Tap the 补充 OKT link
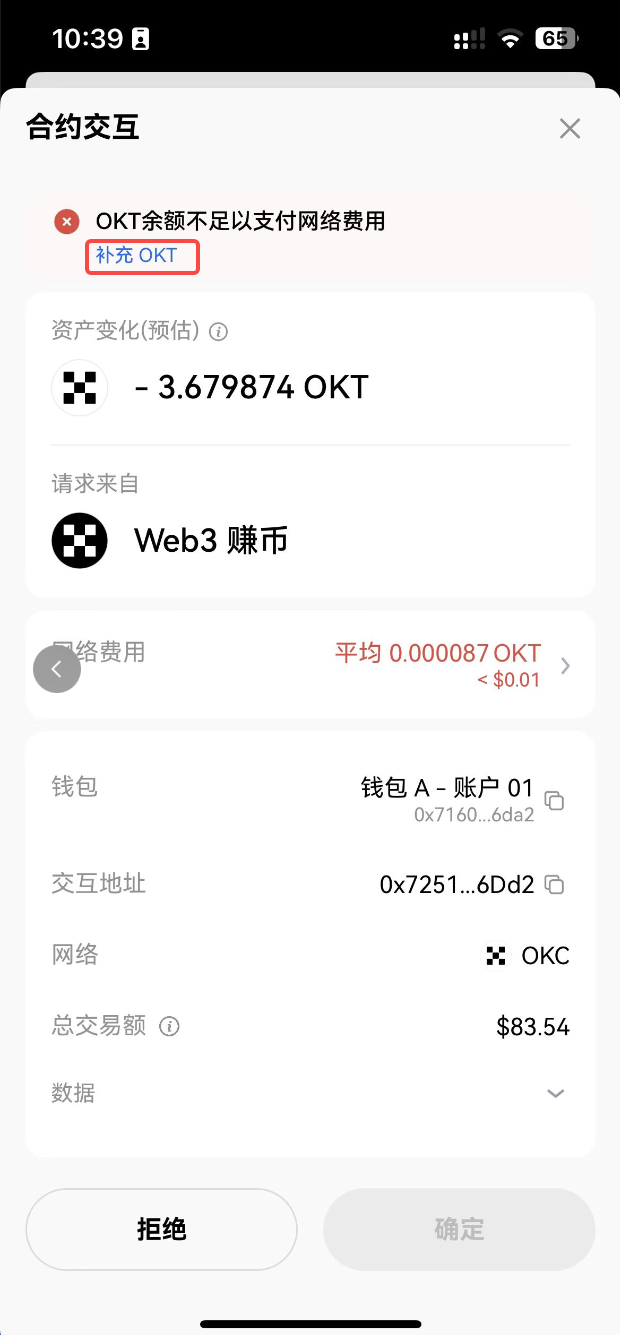The height and width of the screenshot is (1335, 620). [x=137, y=256]
